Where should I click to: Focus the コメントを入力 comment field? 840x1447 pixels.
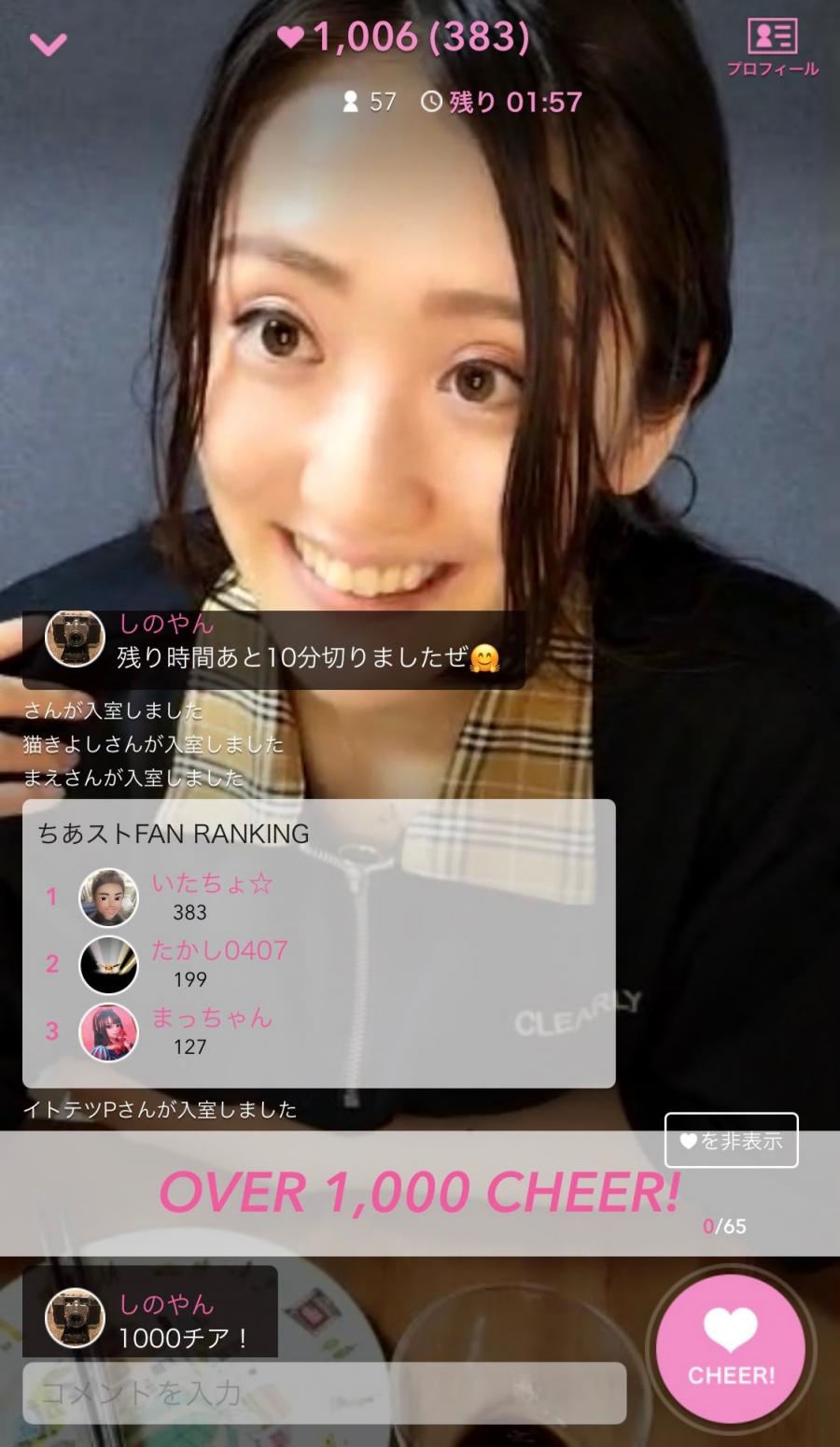point(323,1393)
